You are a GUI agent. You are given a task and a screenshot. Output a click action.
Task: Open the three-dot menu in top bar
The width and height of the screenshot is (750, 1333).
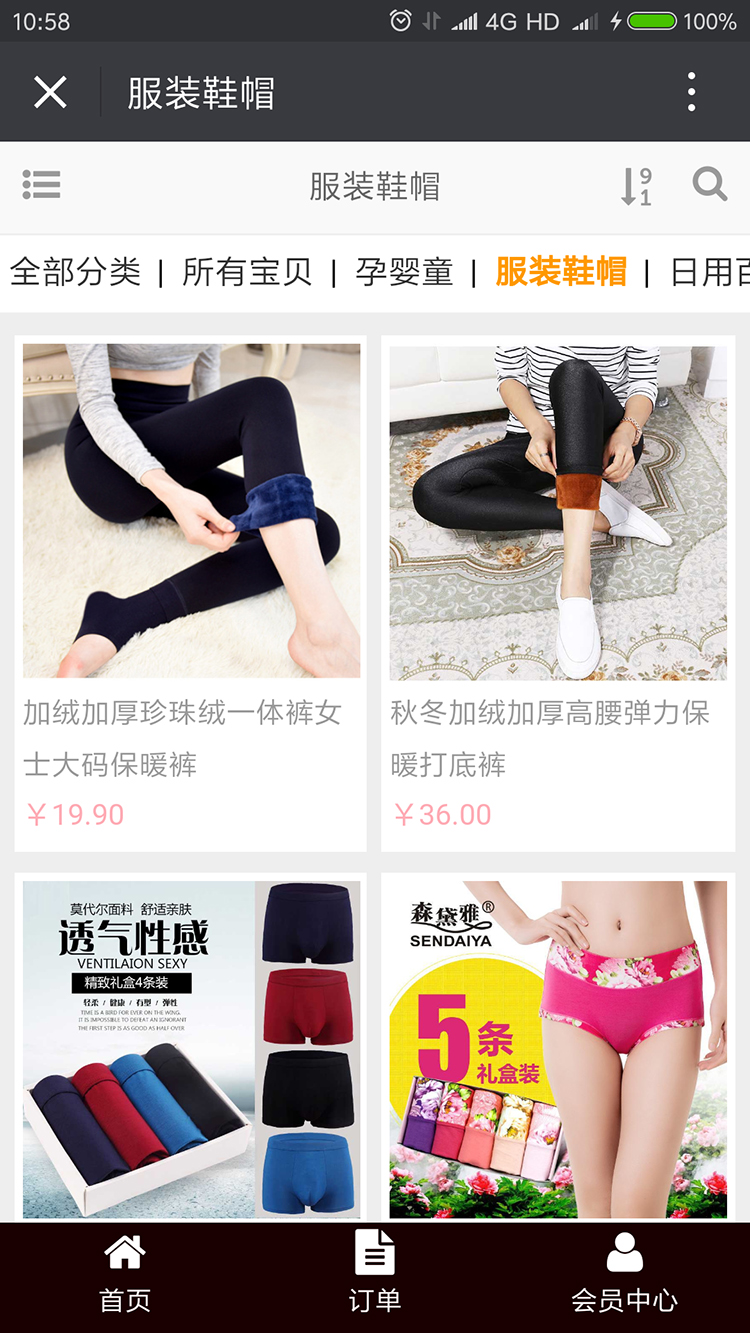690,91
